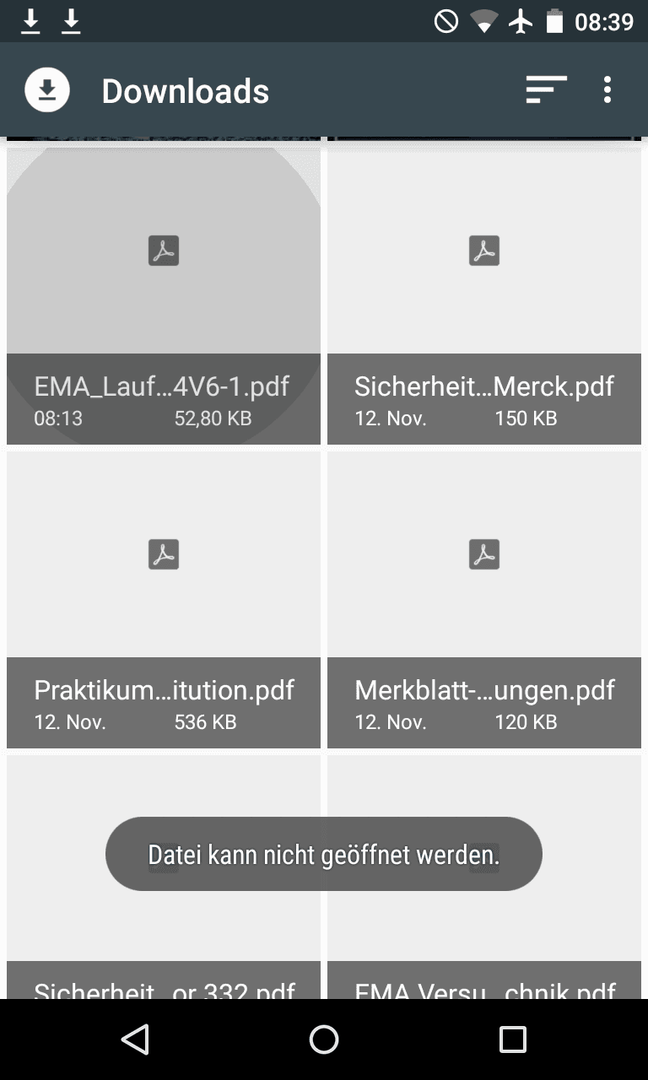Image resolution: width=648 pixels, height=1080 pixels.
Task: Open the sort options icon
Action: tap(546, 90)
